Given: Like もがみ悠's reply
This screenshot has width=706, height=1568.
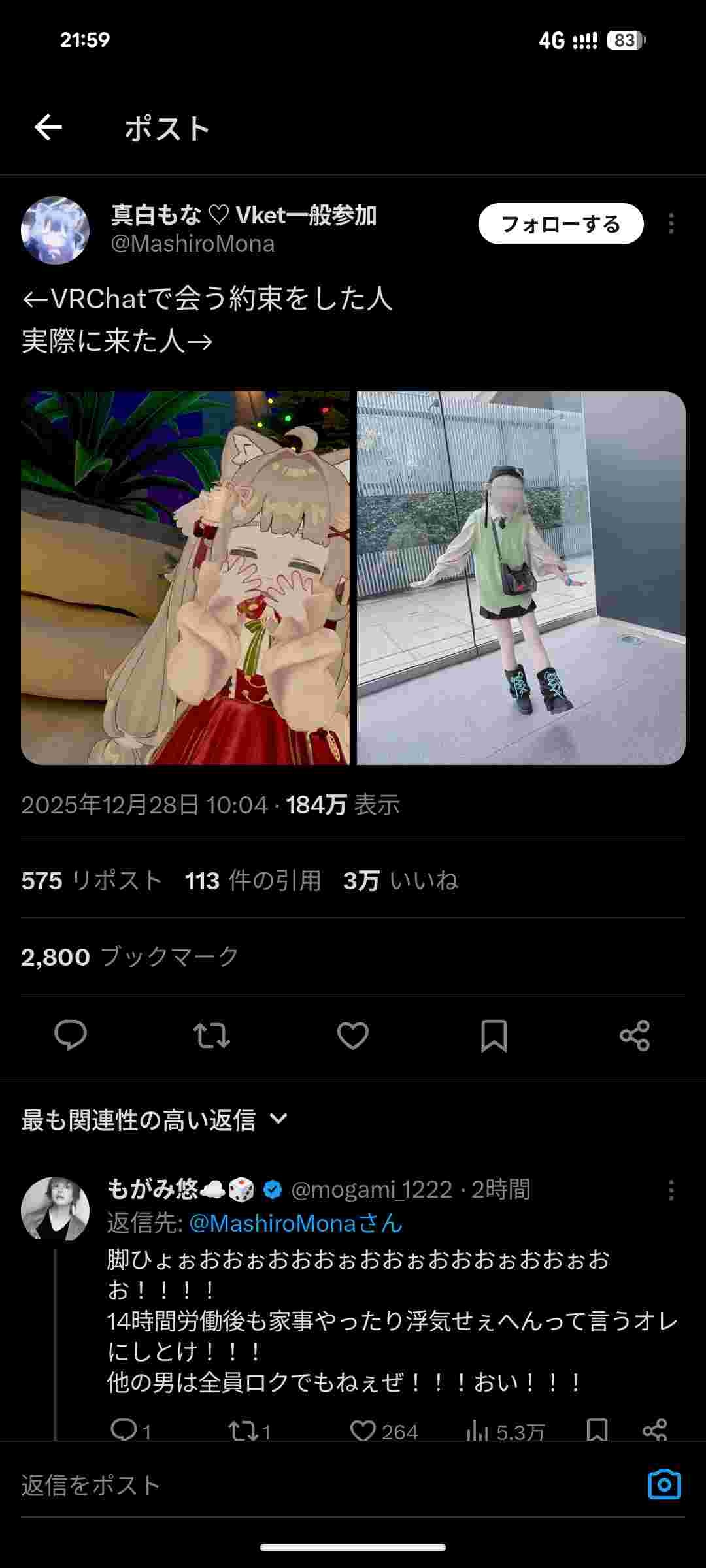Looking at the screenshot, I should [x=363, y=1431].
